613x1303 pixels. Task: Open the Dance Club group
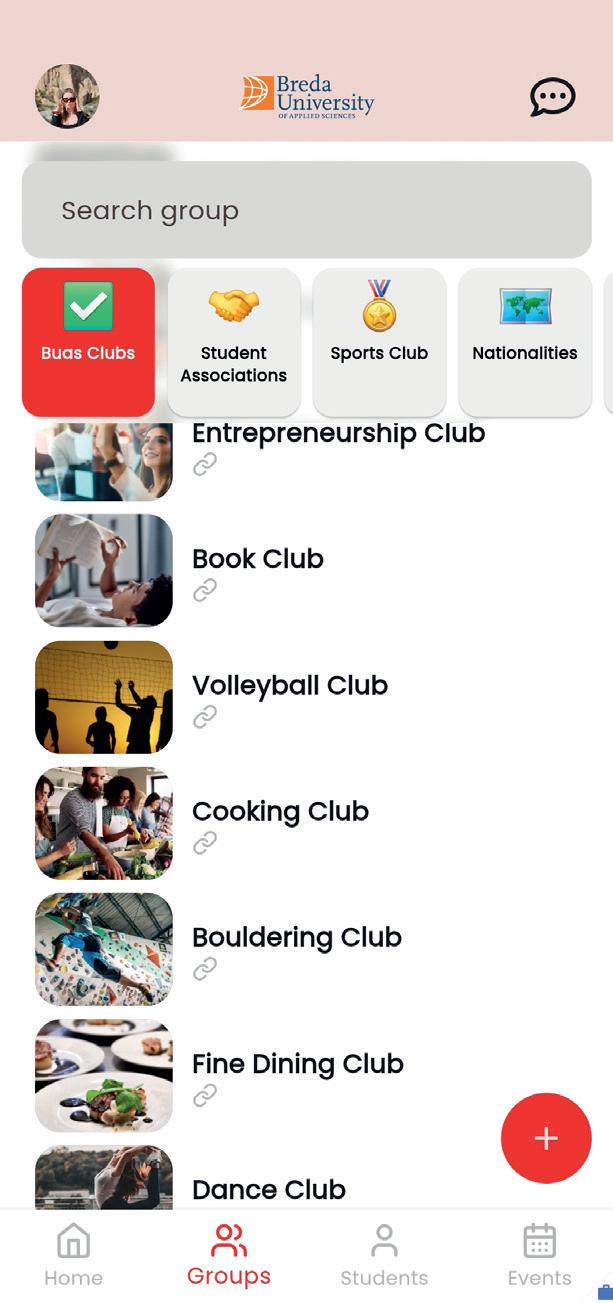point(268,1188)
